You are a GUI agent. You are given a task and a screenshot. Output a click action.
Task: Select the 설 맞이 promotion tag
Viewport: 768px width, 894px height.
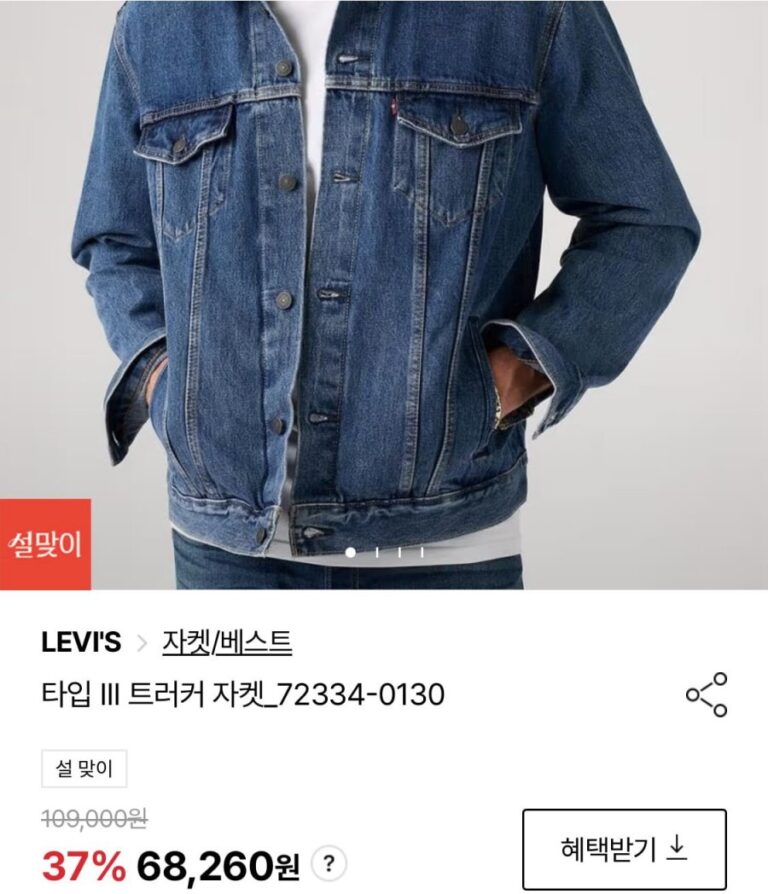(84, 768)
